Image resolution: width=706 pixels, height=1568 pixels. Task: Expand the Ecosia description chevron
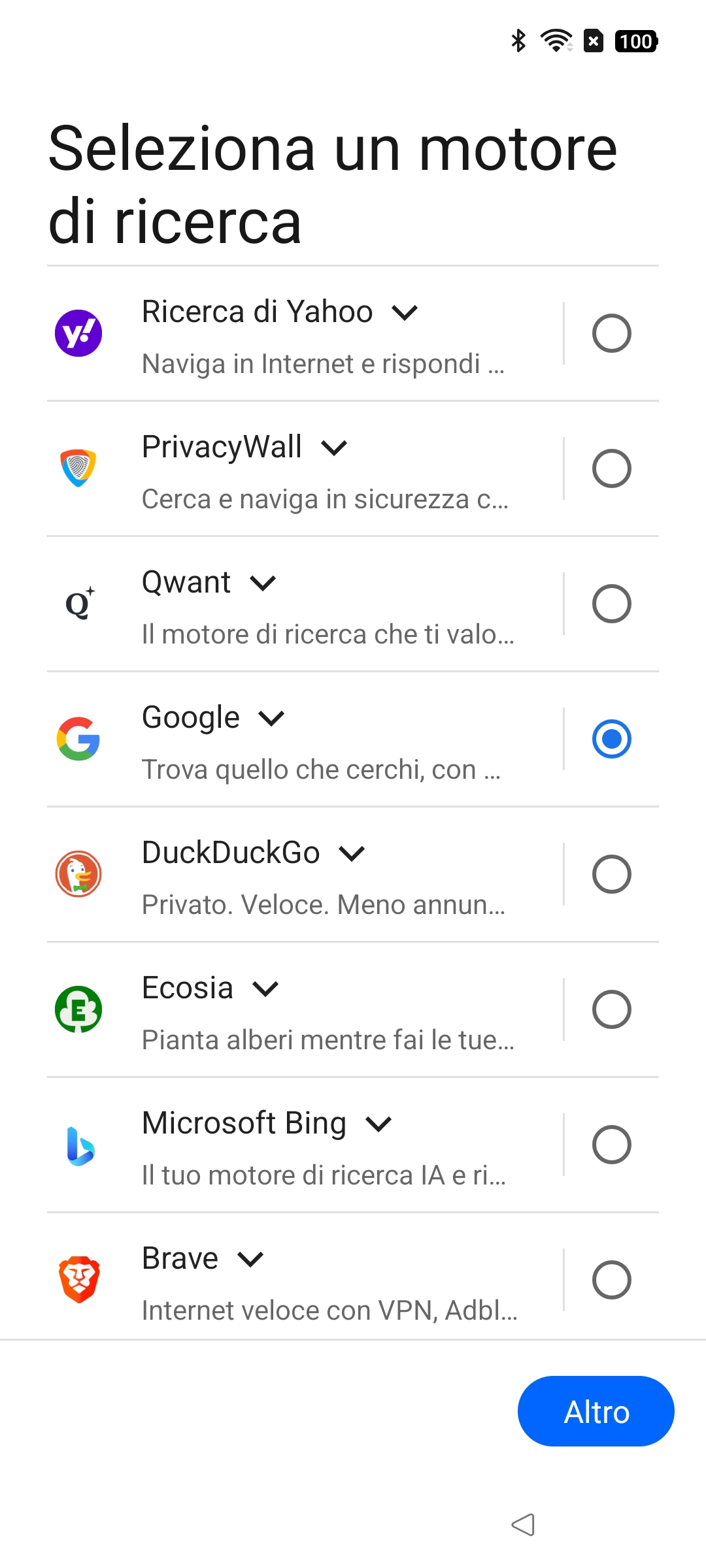[265, 989]
